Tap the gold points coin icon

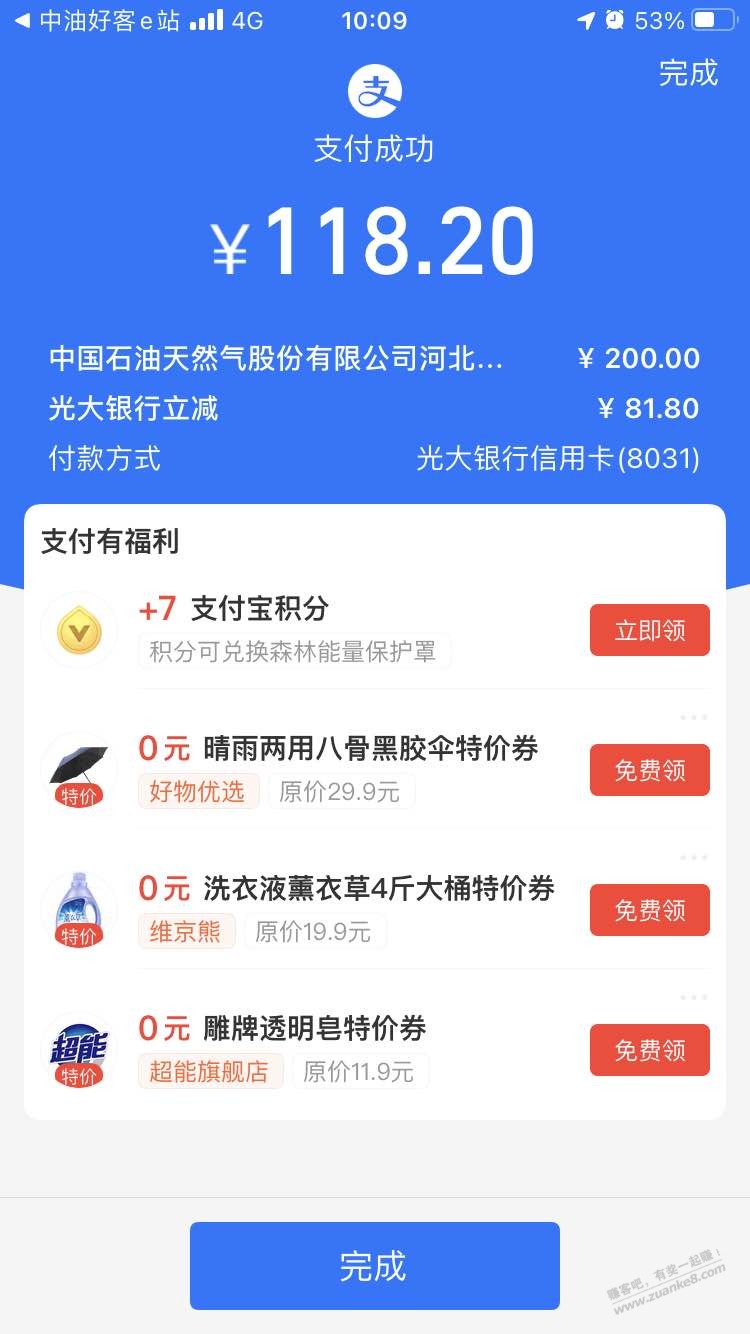[79, 630]
